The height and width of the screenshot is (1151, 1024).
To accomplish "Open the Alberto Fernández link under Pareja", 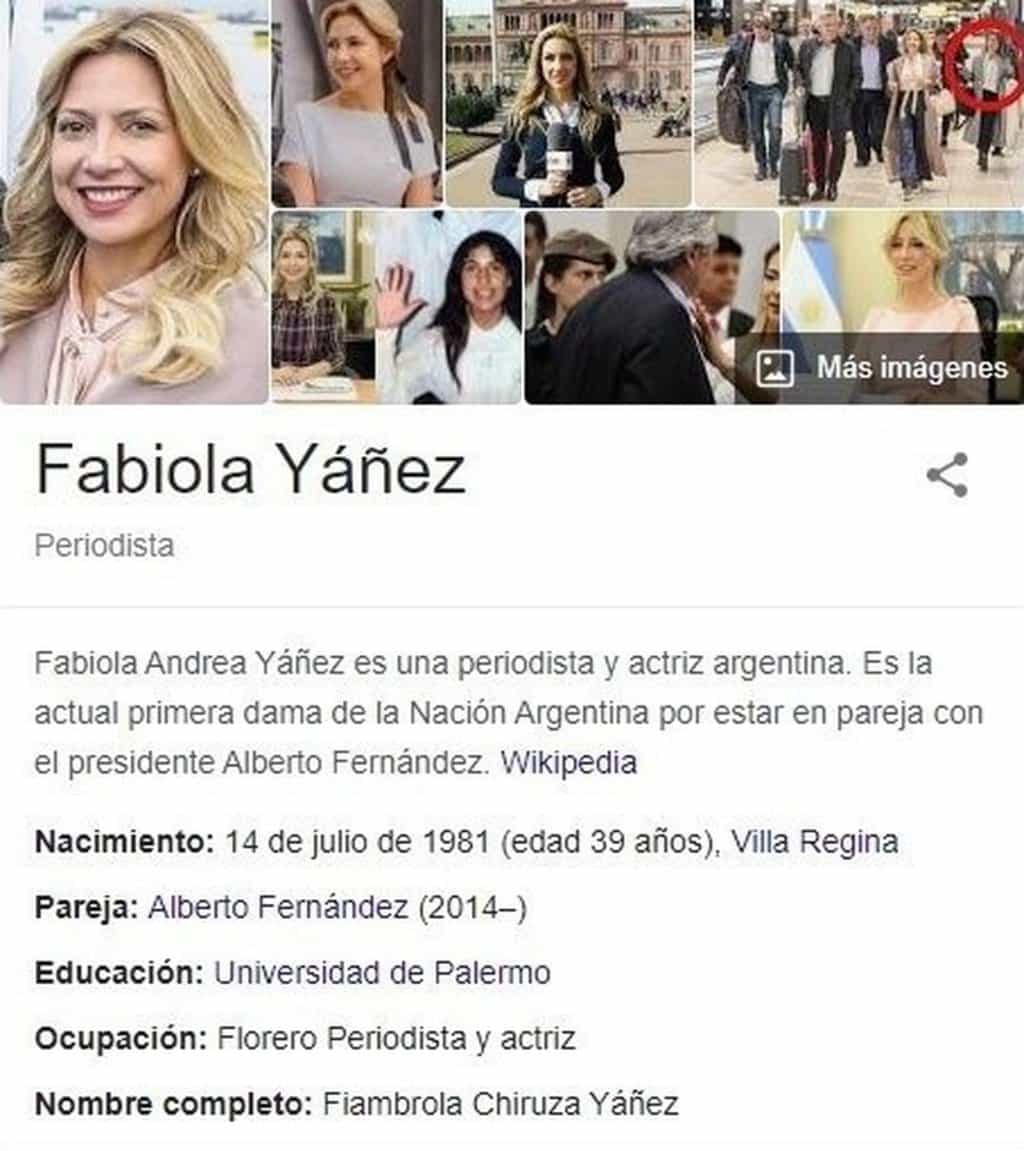I will click(278, 908).
